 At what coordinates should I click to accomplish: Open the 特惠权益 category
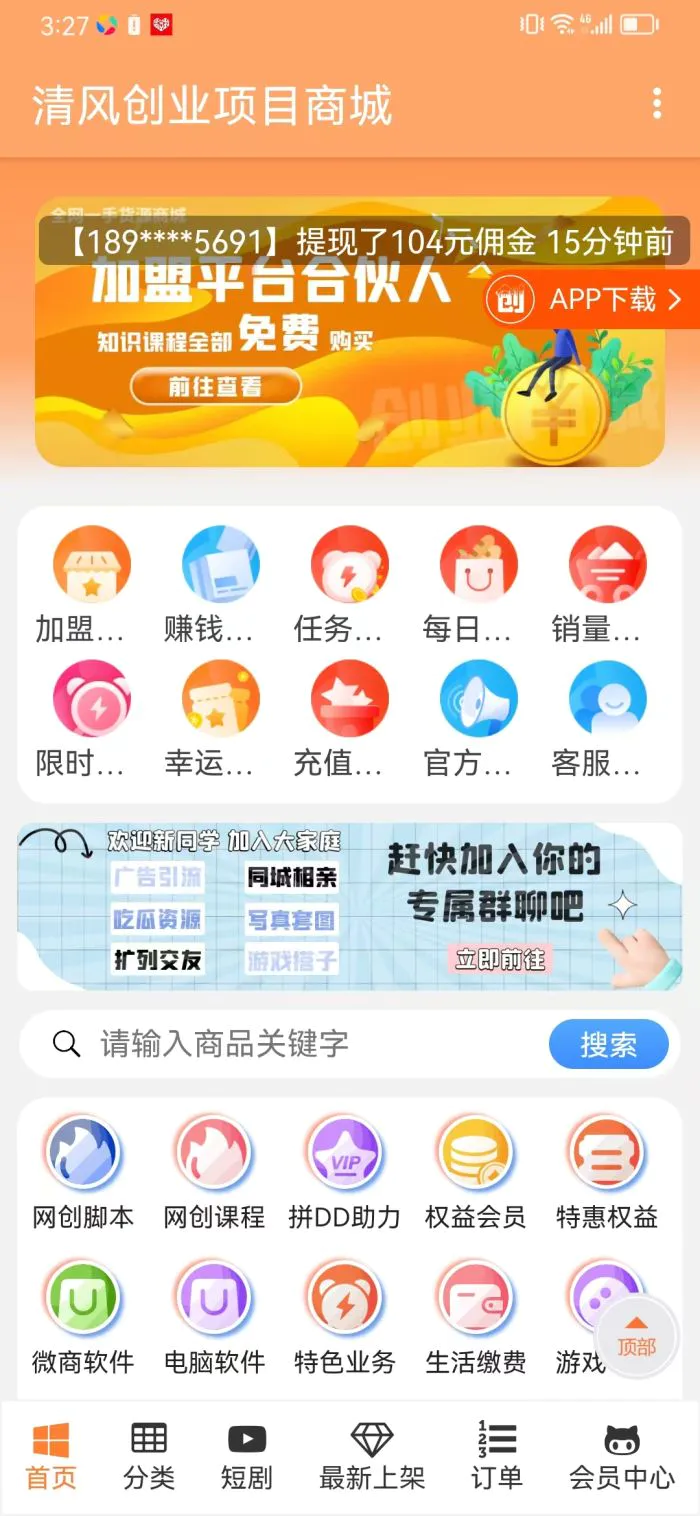click(606, 1172)
